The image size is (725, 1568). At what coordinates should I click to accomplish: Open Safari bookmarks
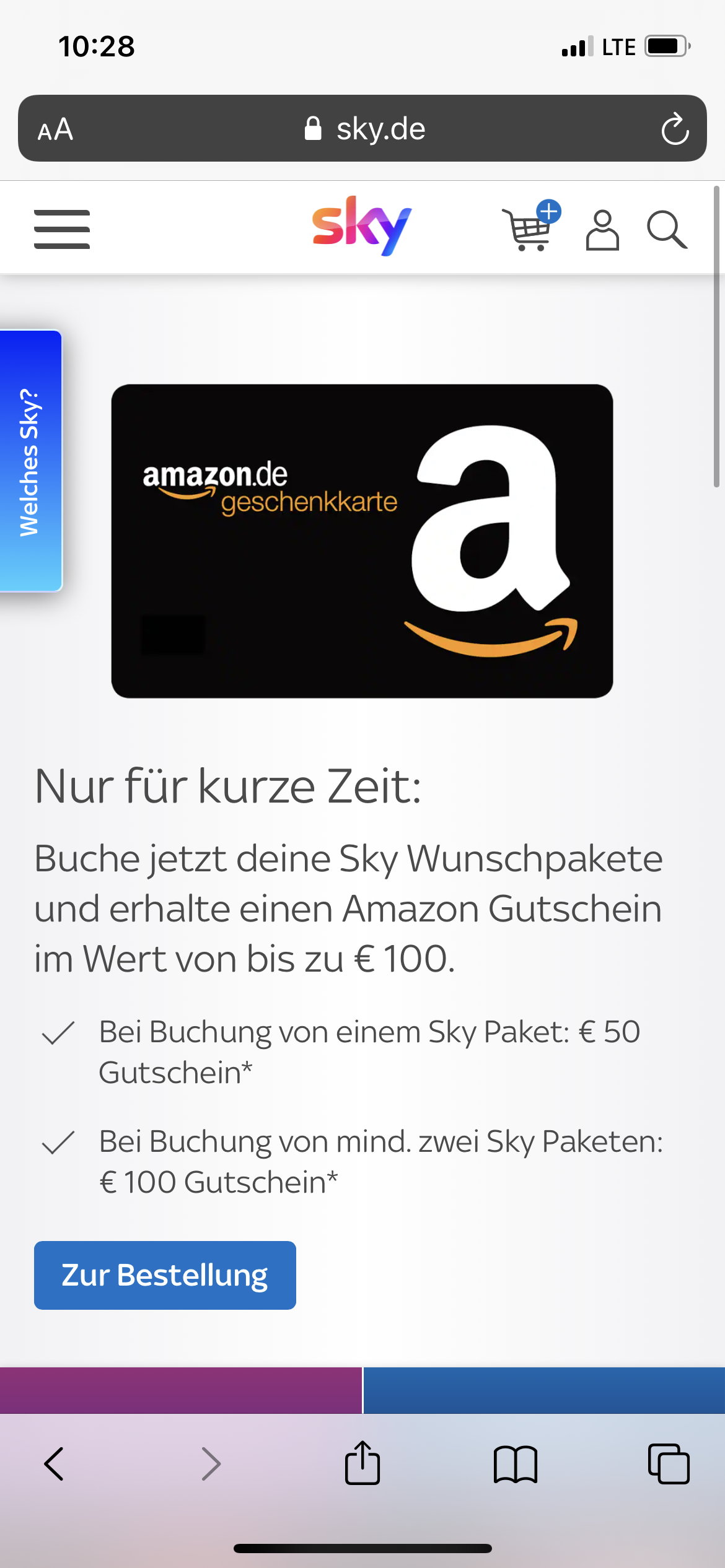coord(516,1464)
